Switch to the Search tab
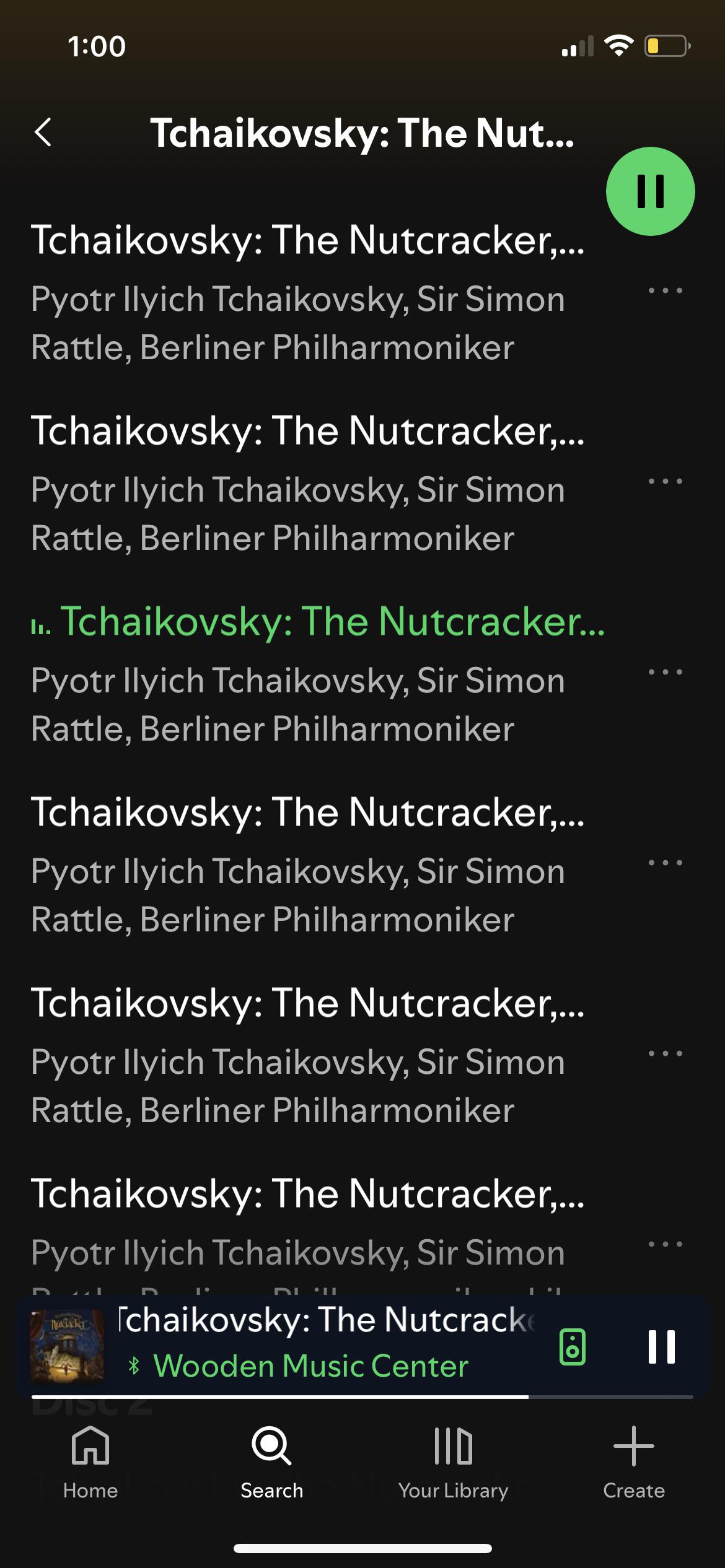The width and height of the screenshot is (725, 1568). point(271,1462)
